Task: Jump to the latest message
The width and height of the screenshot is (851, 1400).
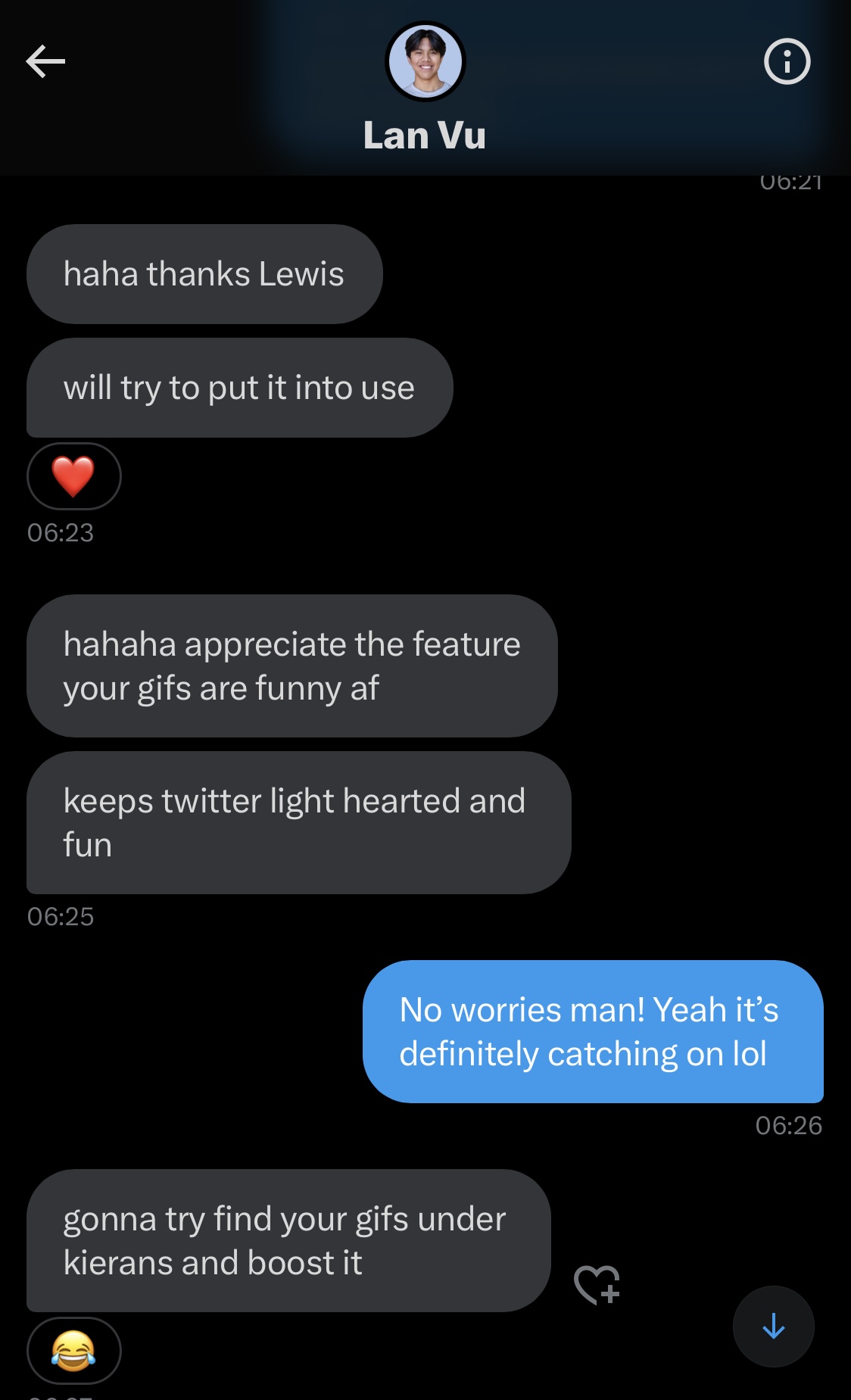Action: click(x=773, y=1327)
